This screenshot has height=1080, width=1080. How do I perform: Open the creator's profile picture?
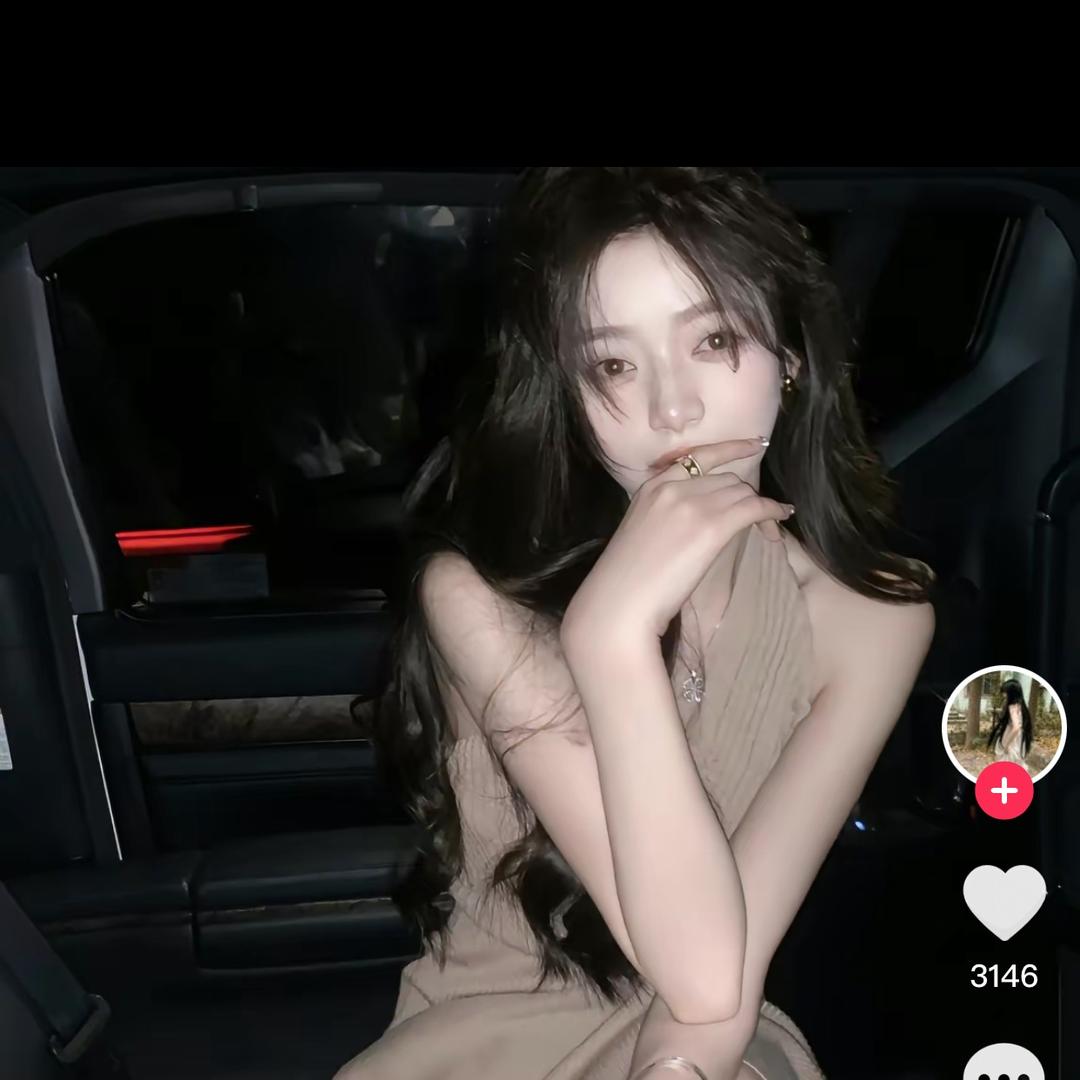(x=1003, y=723)
